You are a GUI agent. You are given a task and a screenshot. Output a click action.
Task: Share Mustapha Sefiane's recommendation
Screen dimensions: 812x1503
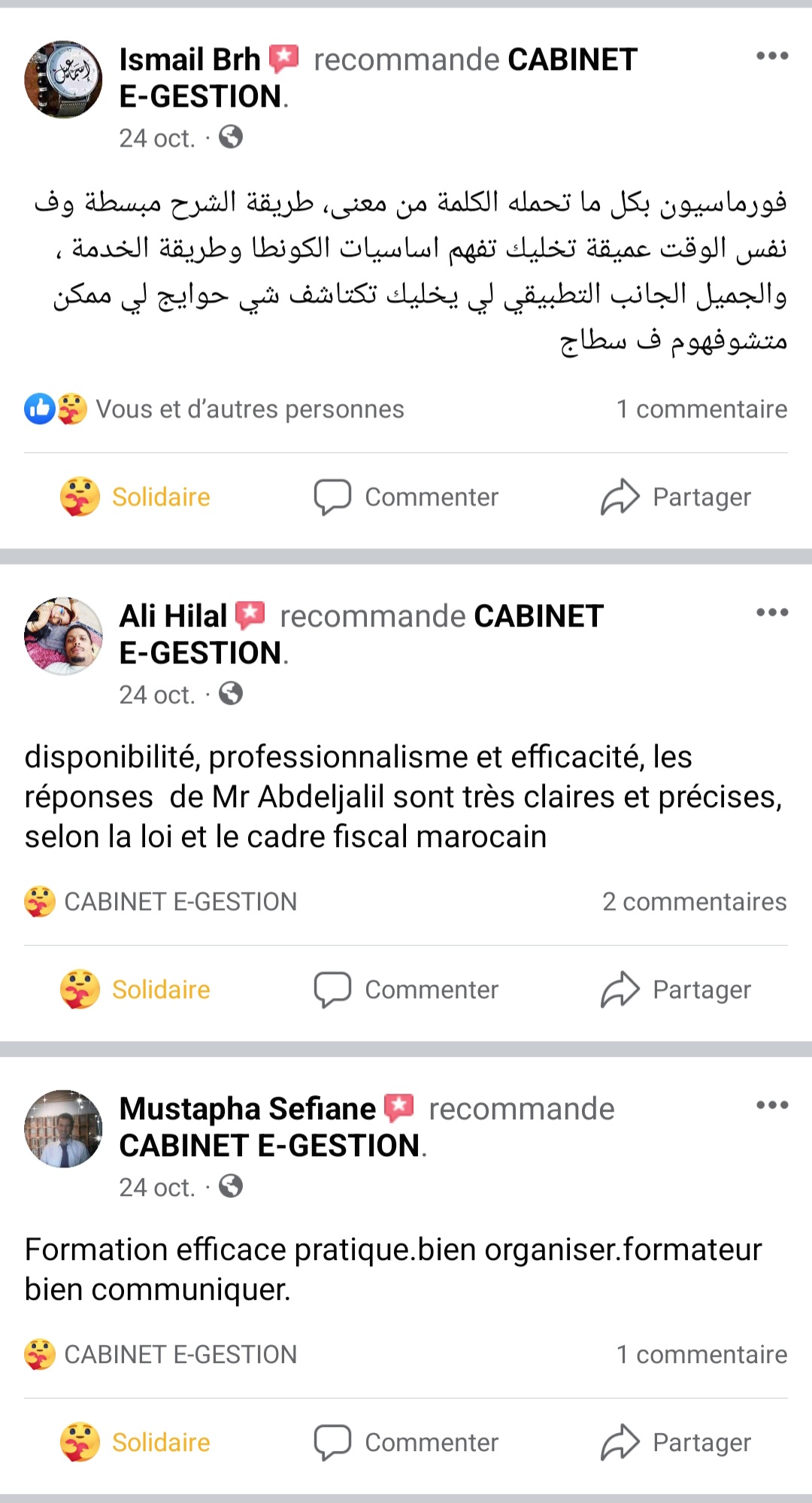(675, 1443)
